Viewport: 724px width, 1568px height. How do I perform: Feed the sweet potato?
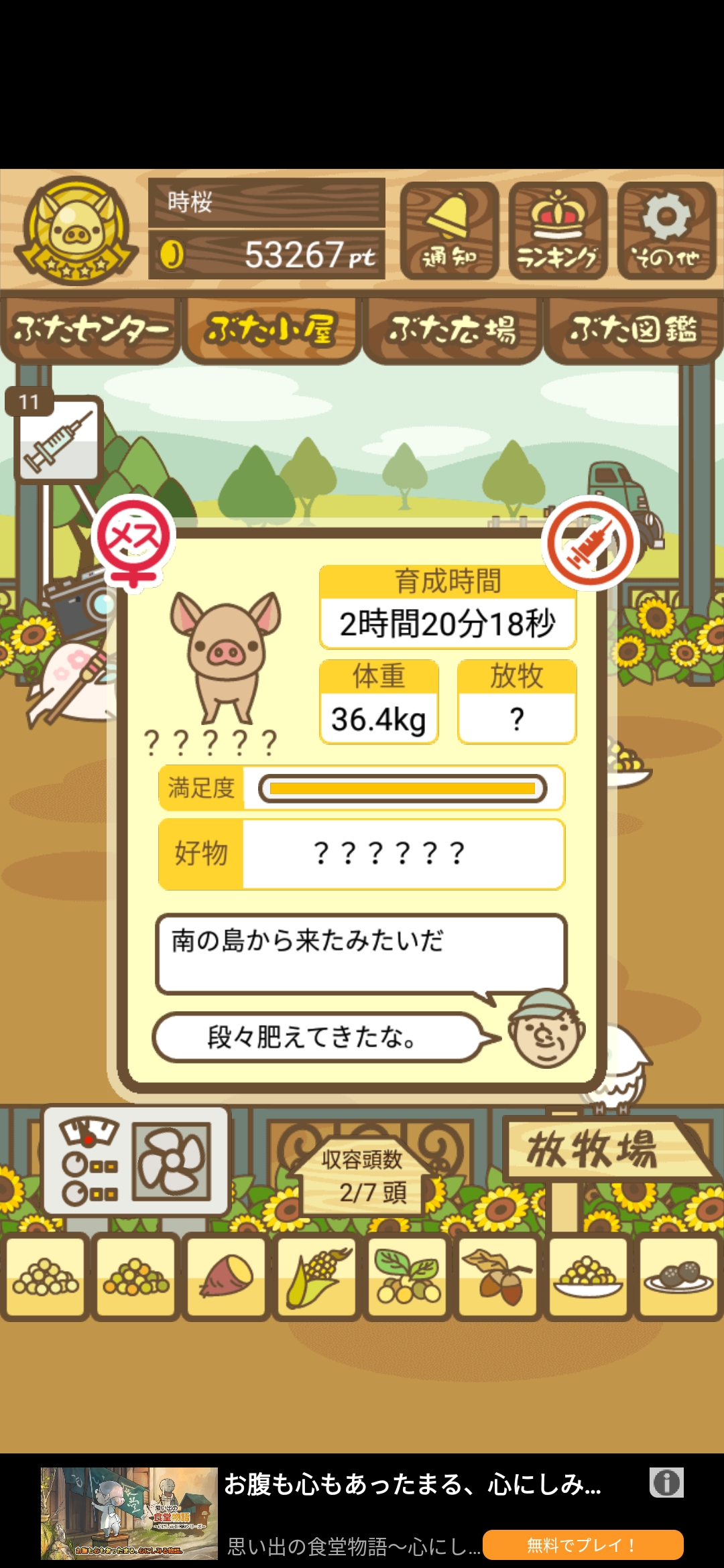[x=226, y=1277]
